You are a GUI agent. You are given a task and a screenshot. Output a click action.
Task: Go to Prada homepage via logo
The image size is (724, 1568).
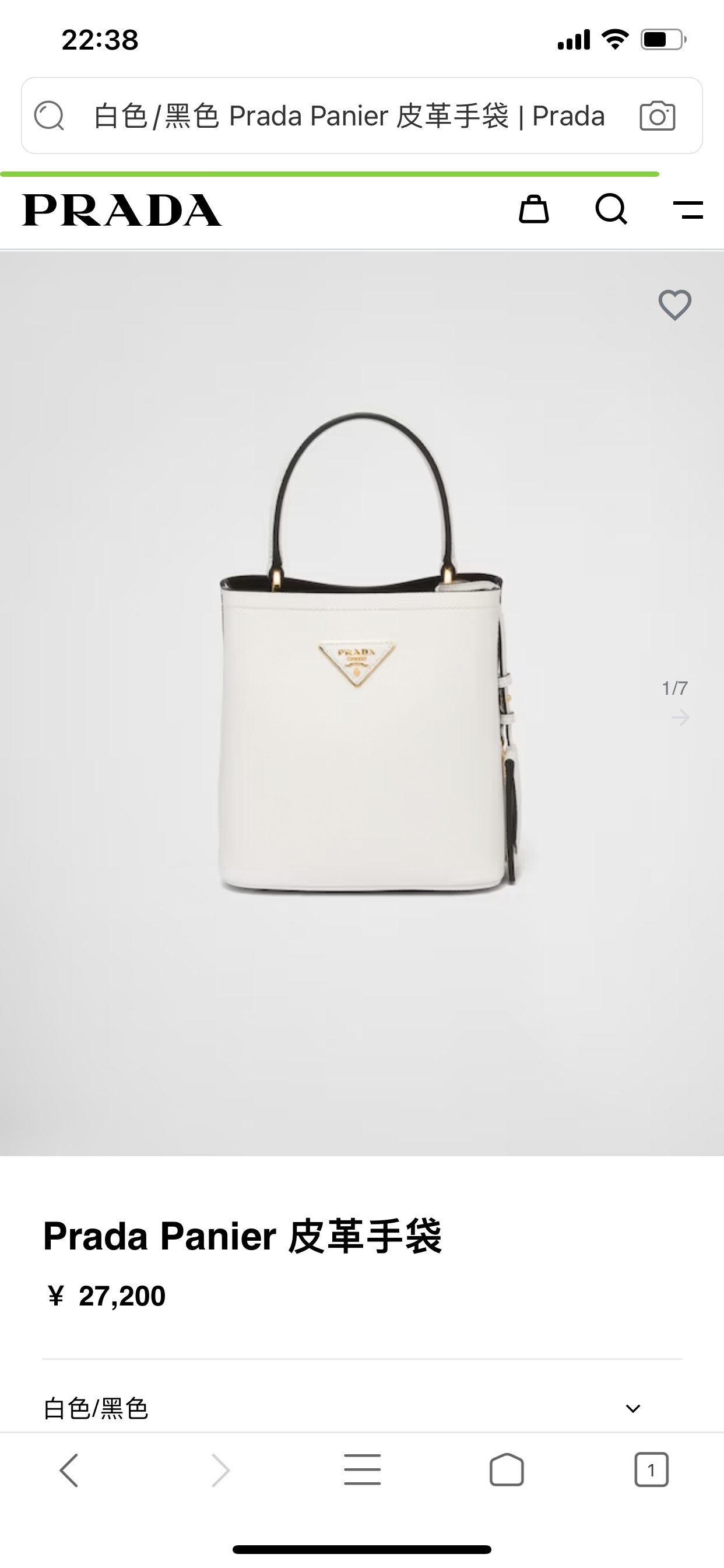point(122,211)
